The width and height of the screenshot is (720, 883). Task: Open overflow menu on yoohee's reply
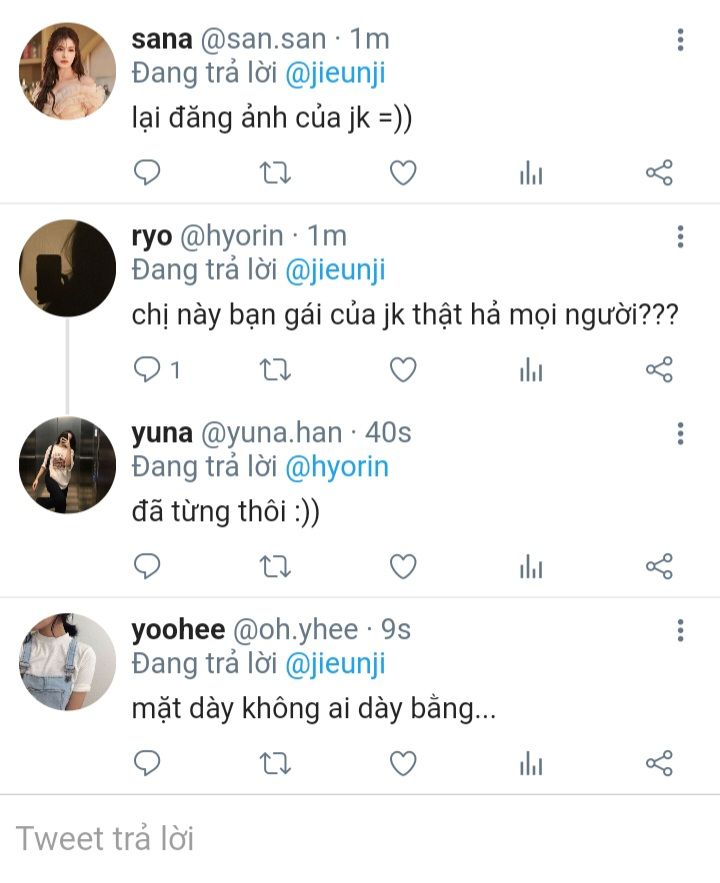(680, 630)
